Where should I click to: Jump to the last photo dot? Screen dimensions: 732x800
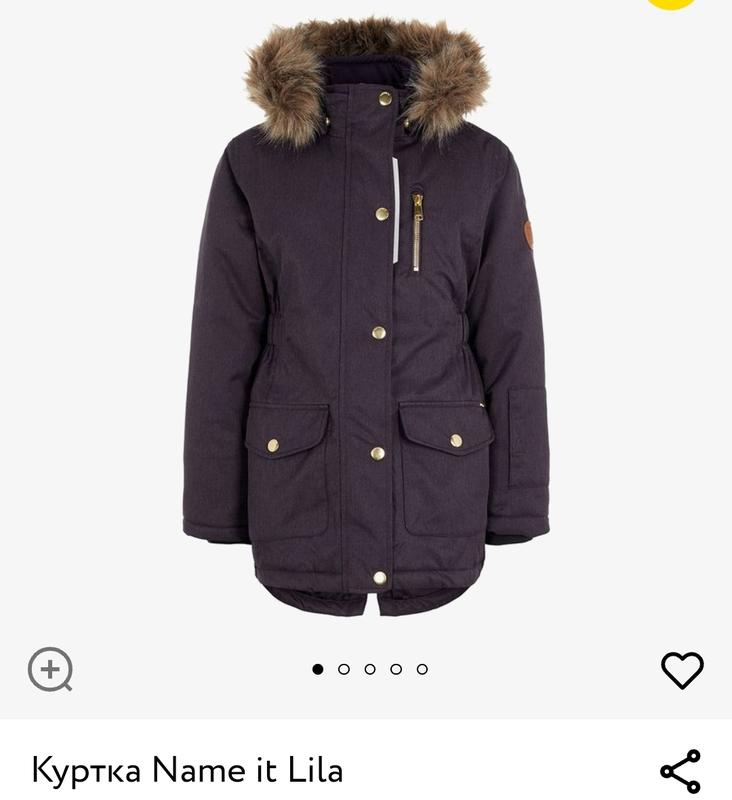coord(422,669)
